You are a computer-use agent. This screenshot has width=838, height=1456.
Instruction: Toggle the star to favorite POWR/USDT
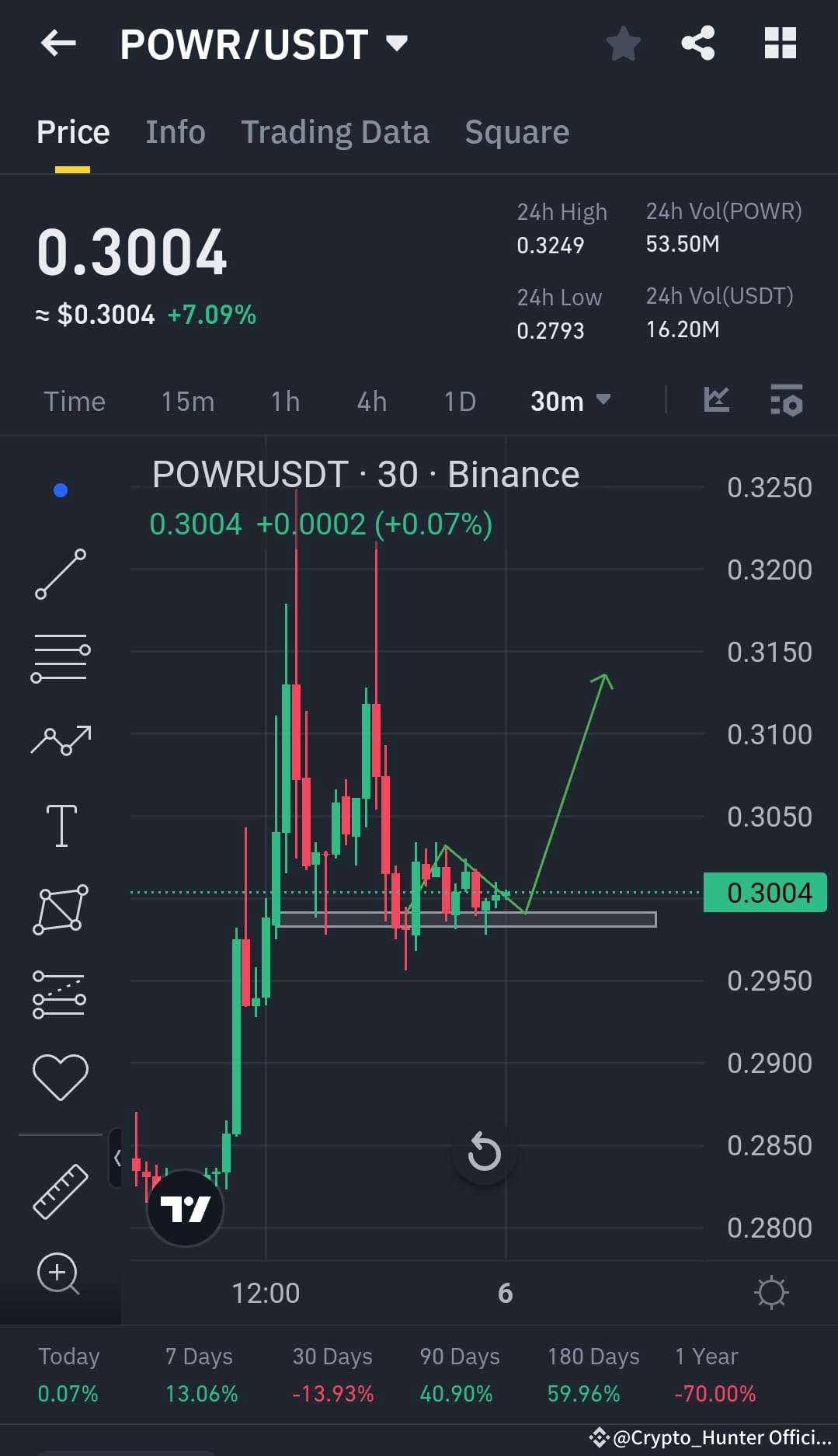click(x=624, y=44)
